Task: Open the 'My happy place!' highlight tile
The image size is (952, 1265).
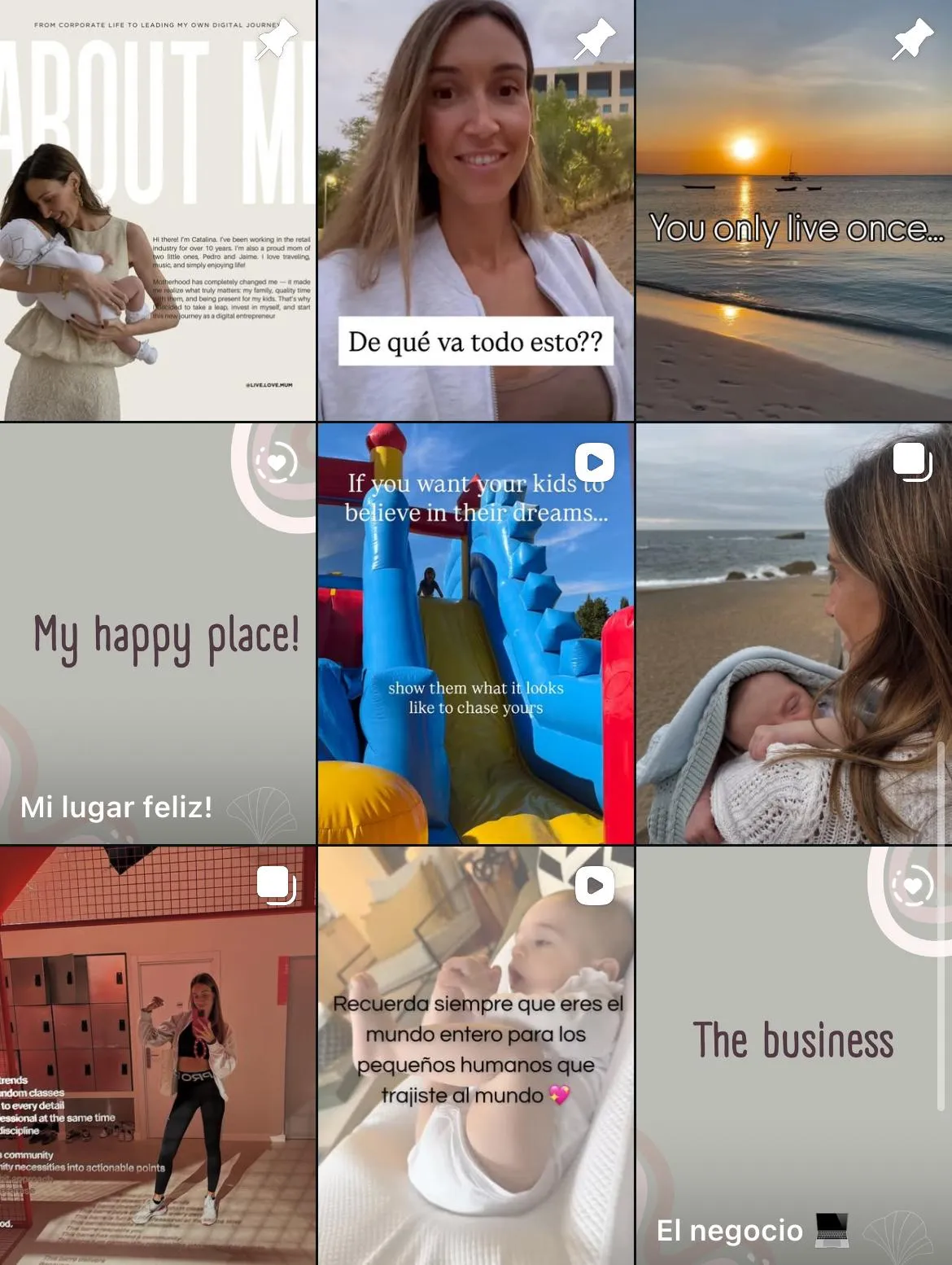Action: point(158,633)
